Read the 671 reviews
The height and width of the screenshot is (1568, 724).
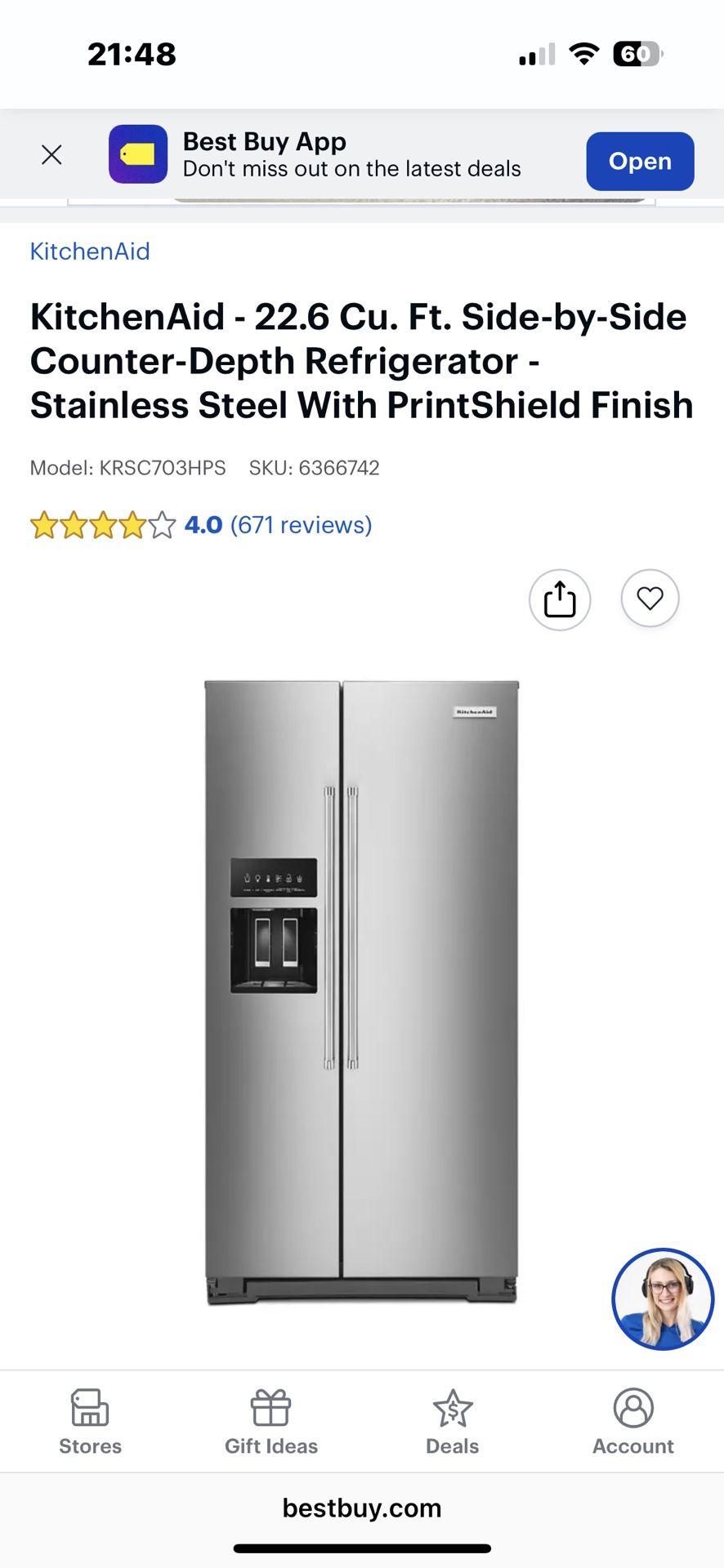(x=301, y=525)
